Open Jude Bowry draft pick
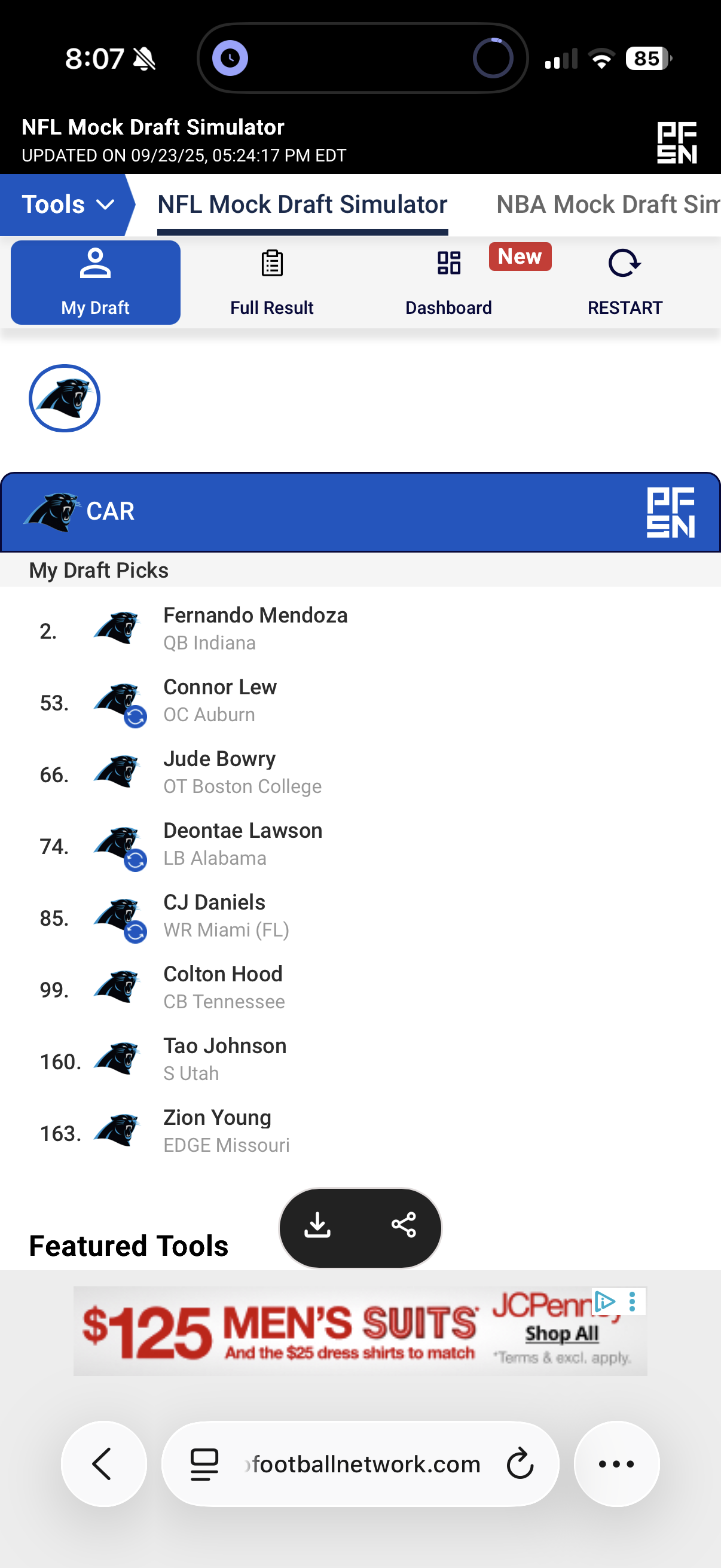This screenshot has height=1568, width=721. click(x=360, y=773)
